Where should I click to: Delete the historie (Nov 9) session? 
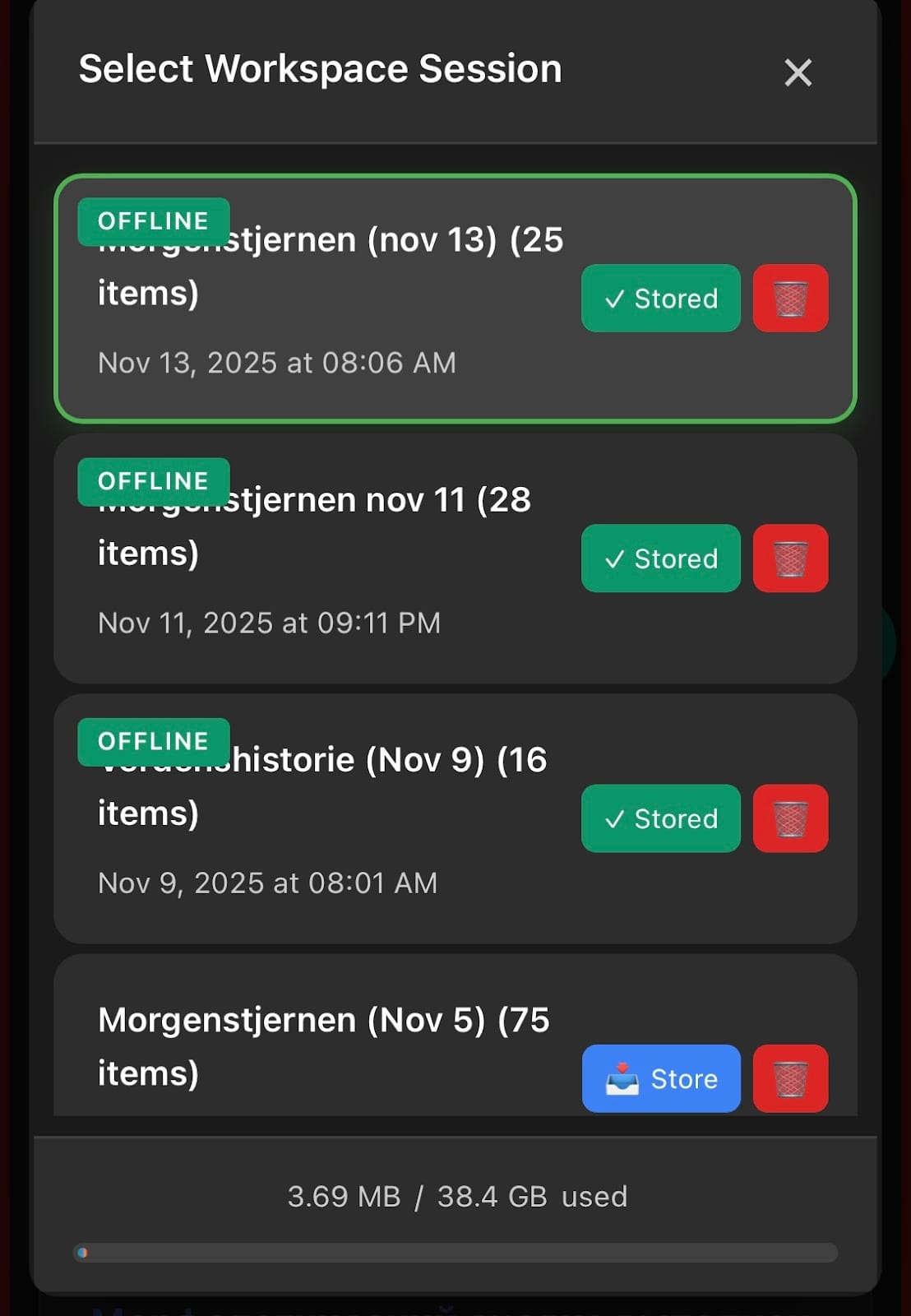click(x=790, y=818)
